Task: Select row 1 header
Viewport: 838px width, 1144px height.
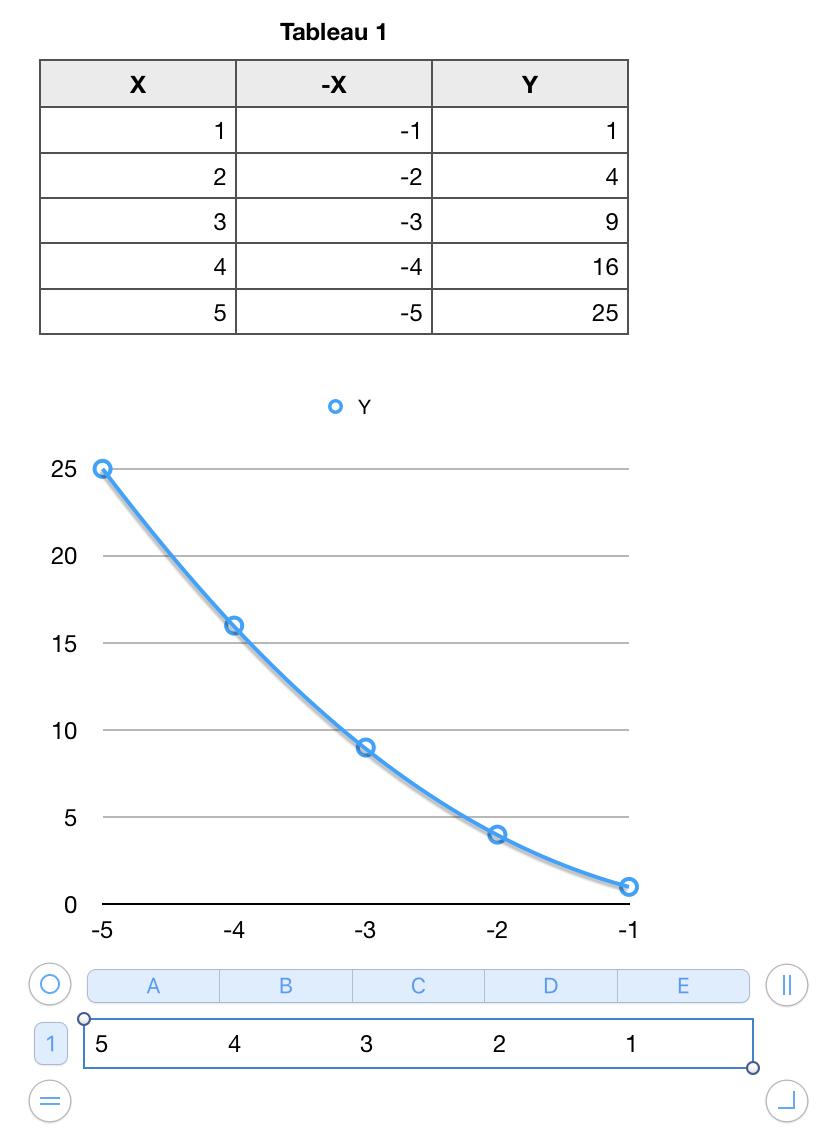Action: point(50,1044)
